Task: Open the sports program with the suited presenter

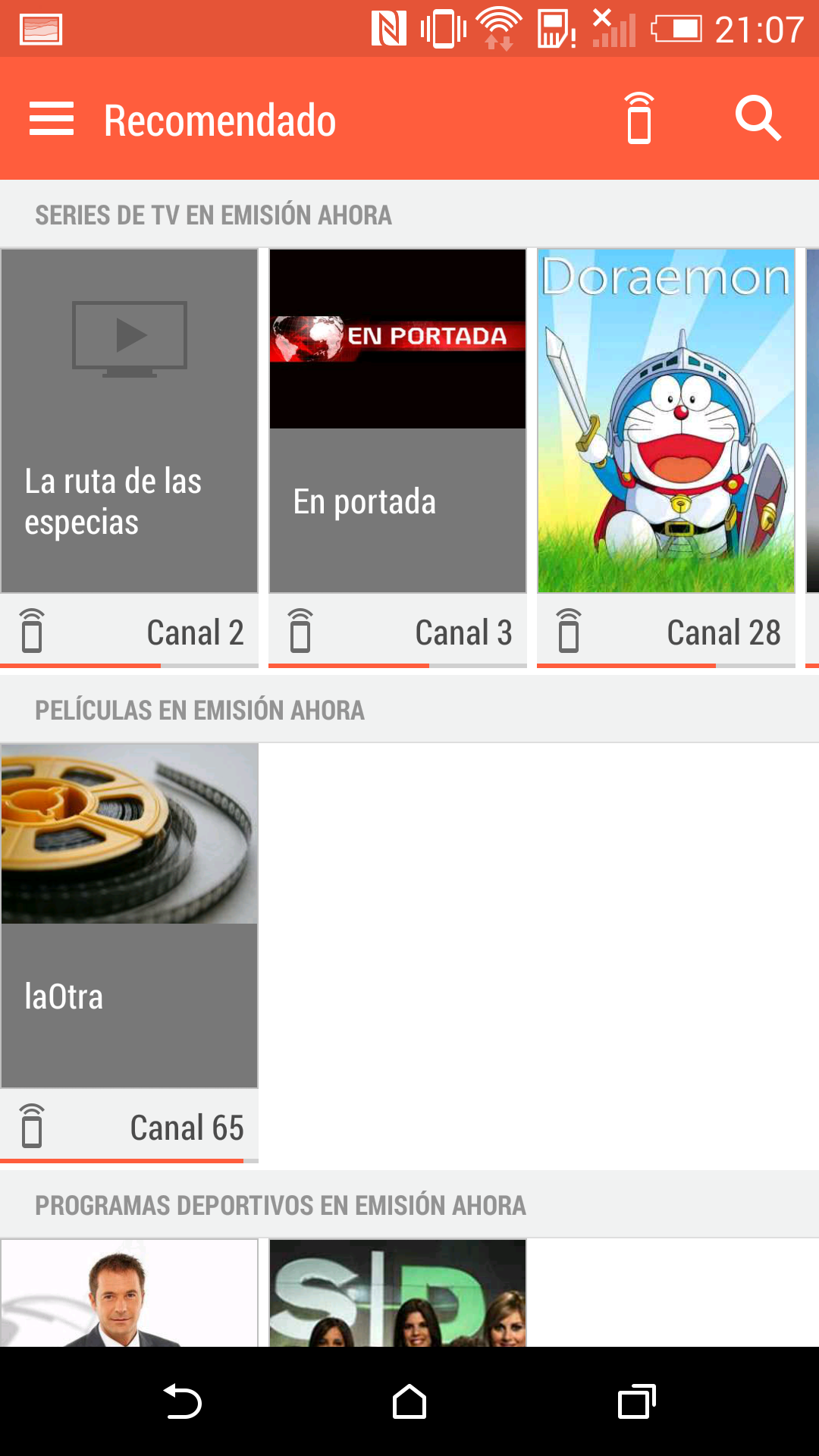Action: 130,1294
